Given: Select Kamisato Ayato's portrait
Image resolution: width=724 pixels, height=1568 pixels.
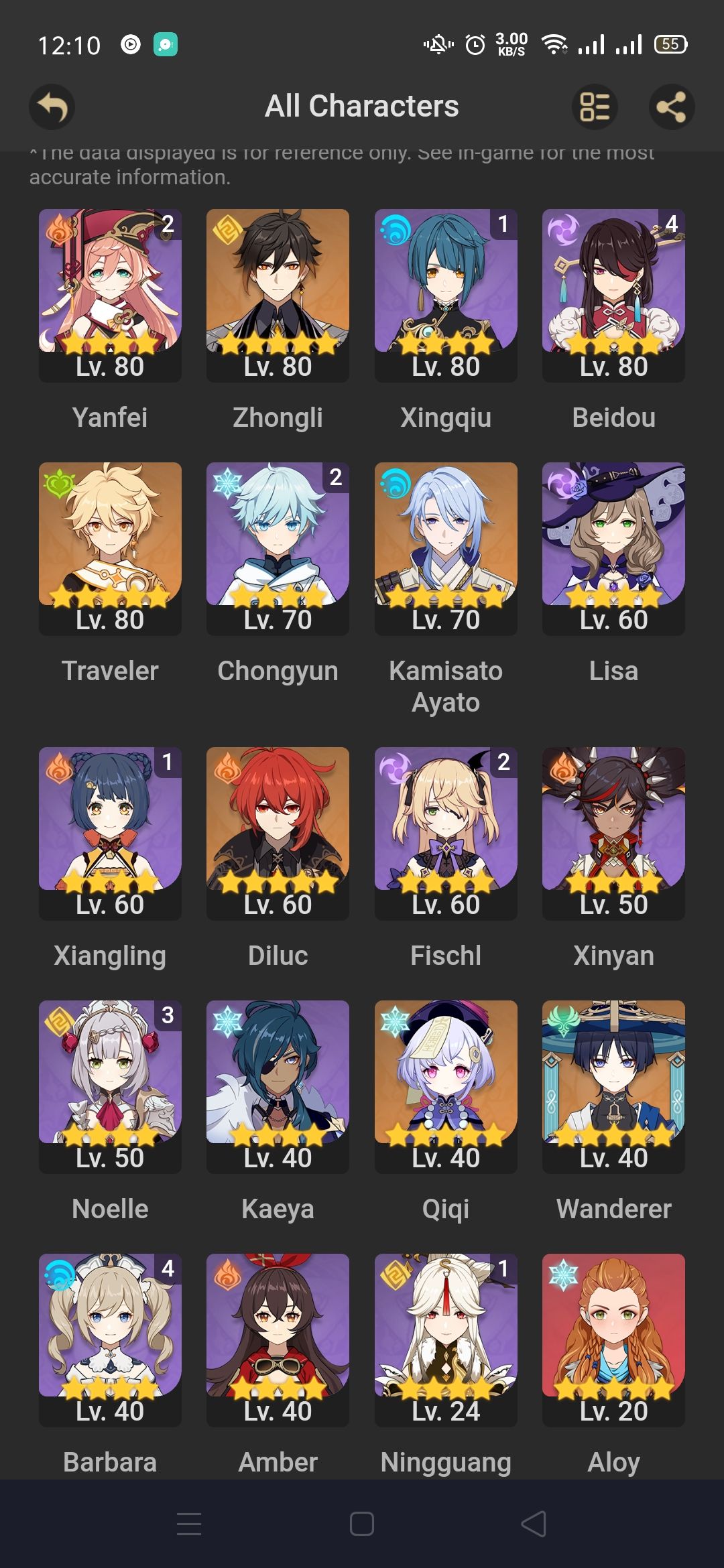Looking at the screenshot, I should [445, 543].
